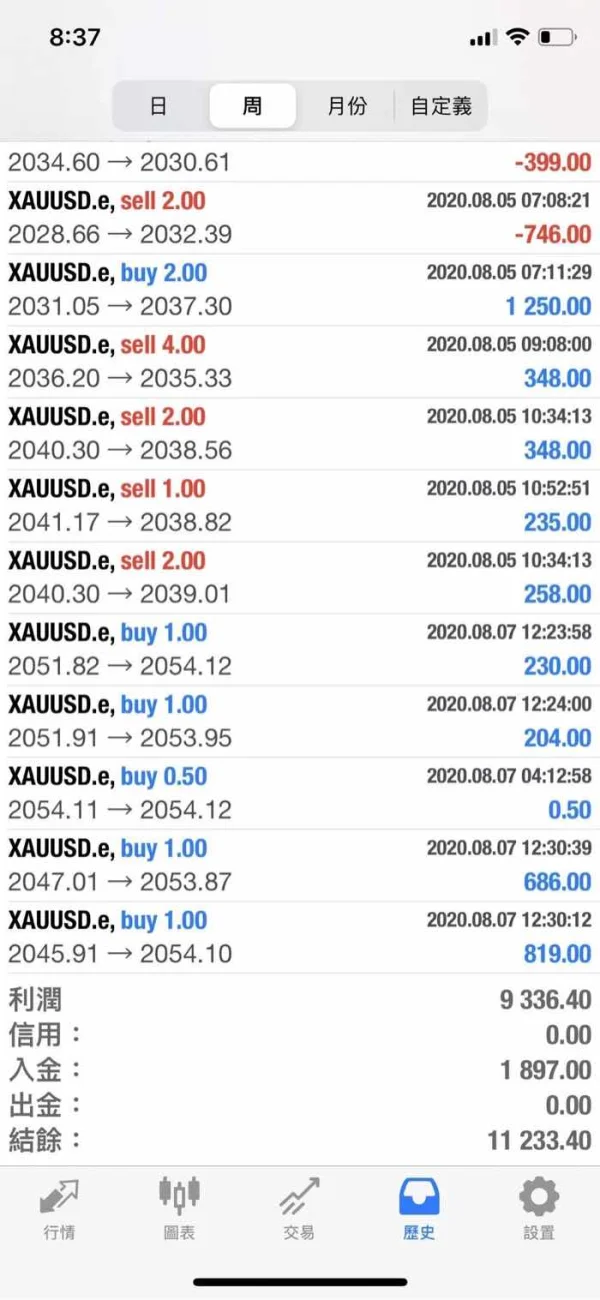The width and height of the screenshot is (600, 1300).
Task: Open the sell 2.00 trade with -746.00 loss
Action: 300,218
